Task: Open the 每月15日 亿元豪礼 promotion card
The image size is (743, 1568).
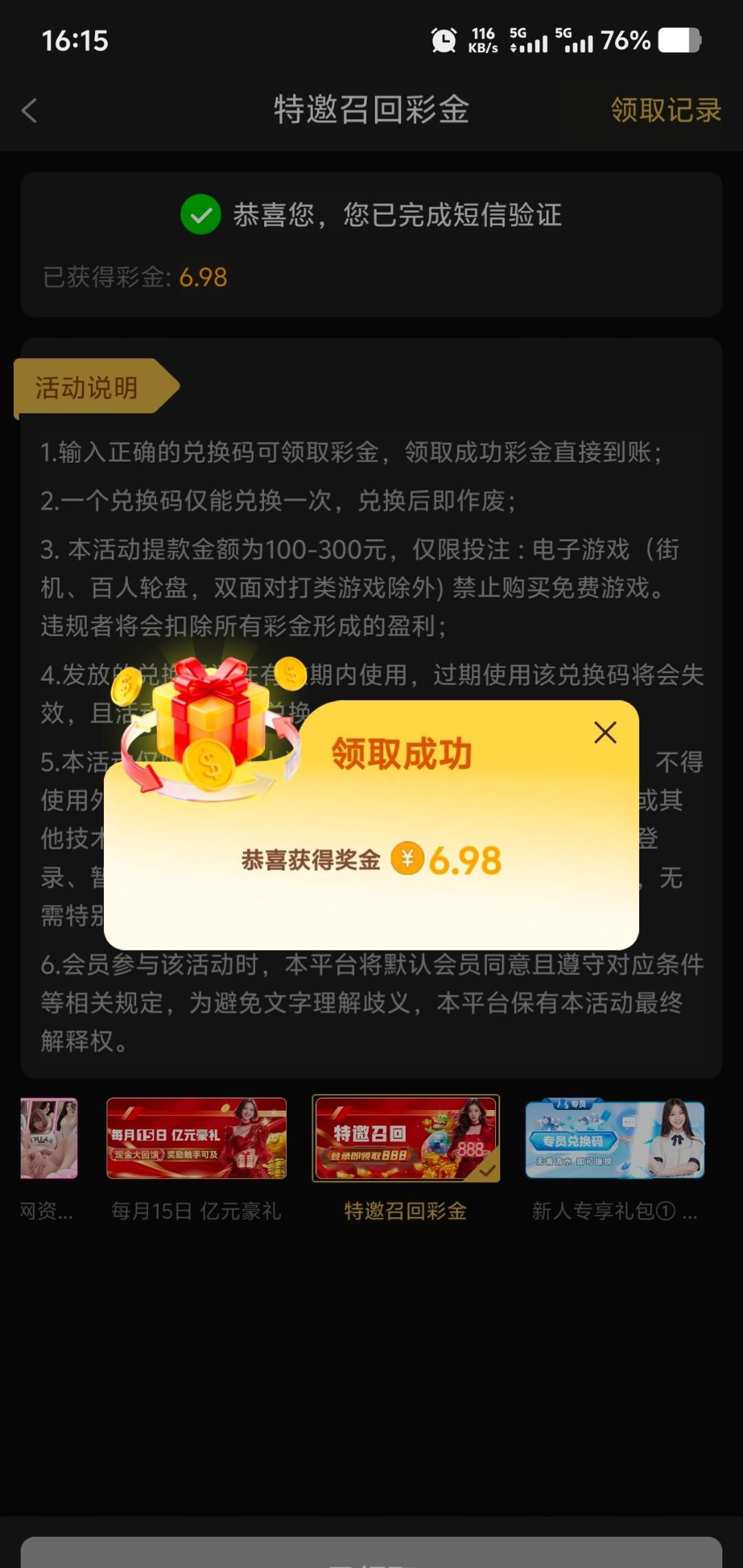Action: tap(197, 1138)
